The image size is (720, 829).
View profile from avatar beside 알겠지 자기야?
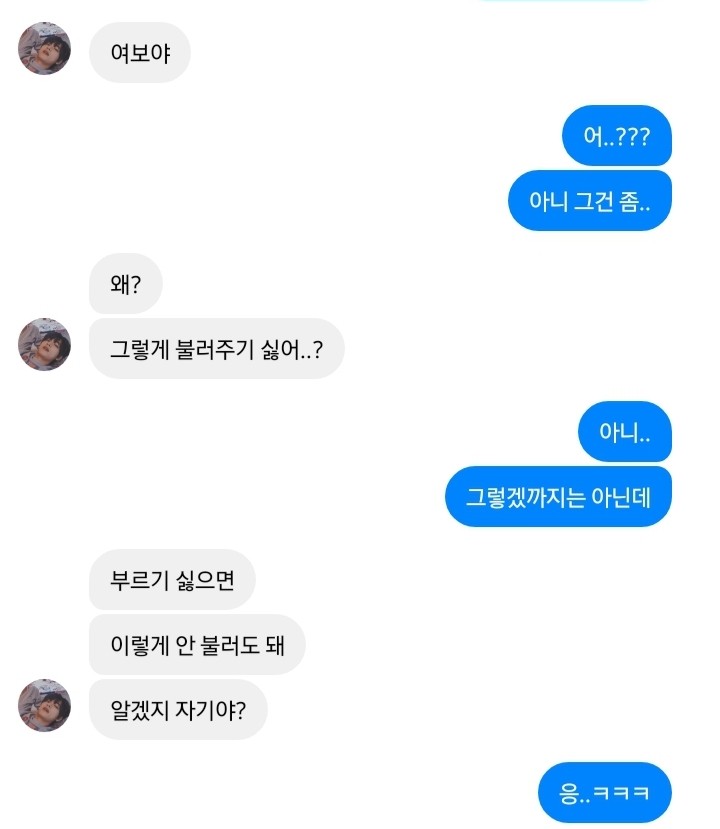pos(45,706)
